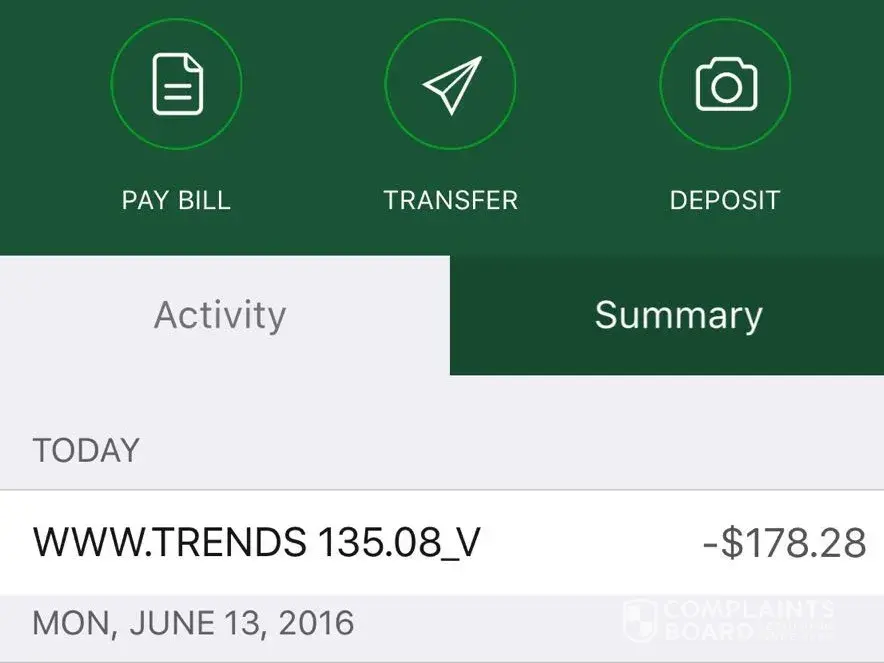Open the Pay Bill action
884x663 pixels.
tap(176, 84)
